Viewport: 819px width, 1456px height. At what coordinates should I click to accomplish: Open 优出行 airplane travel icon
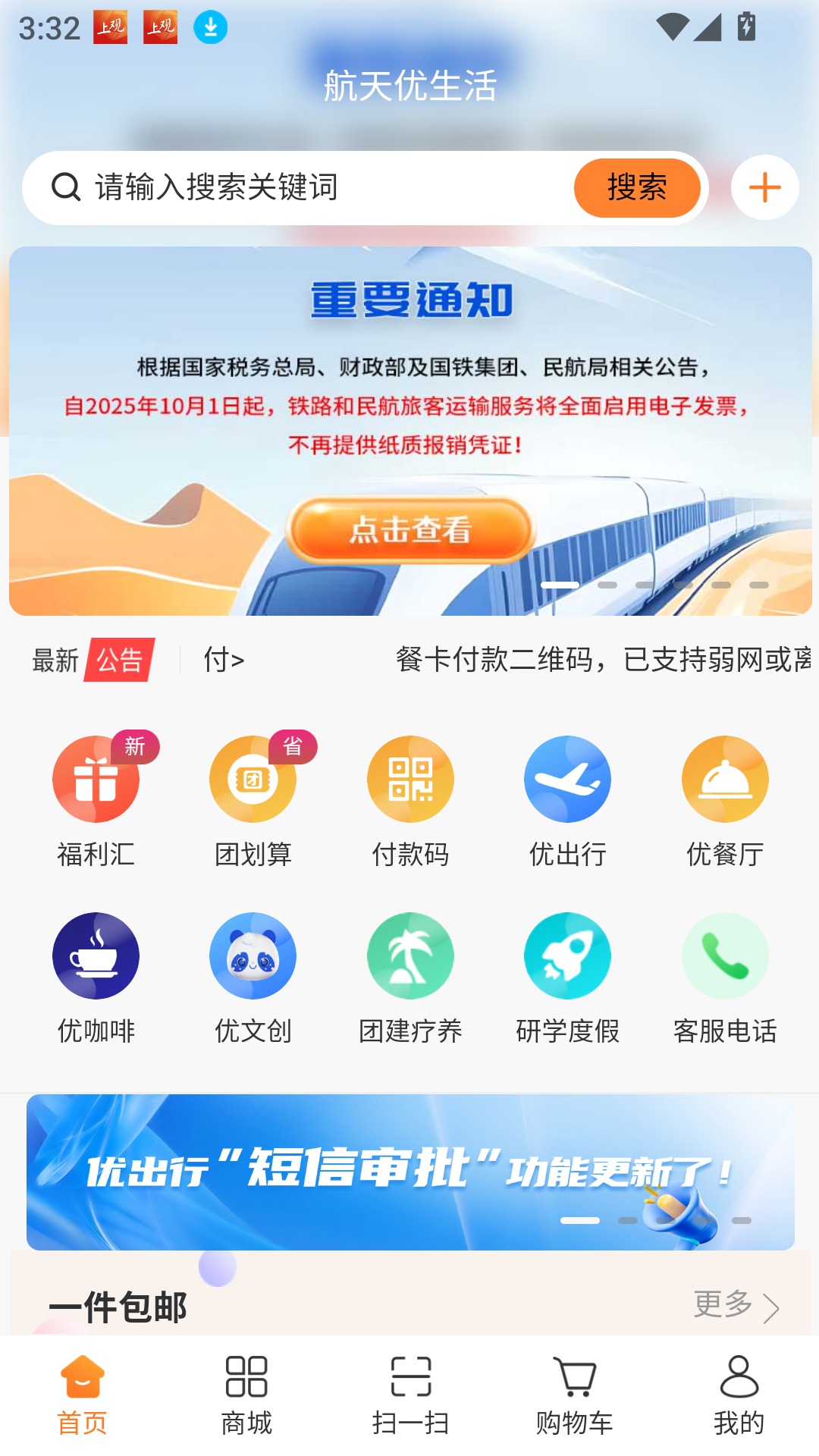coord(567,779)
